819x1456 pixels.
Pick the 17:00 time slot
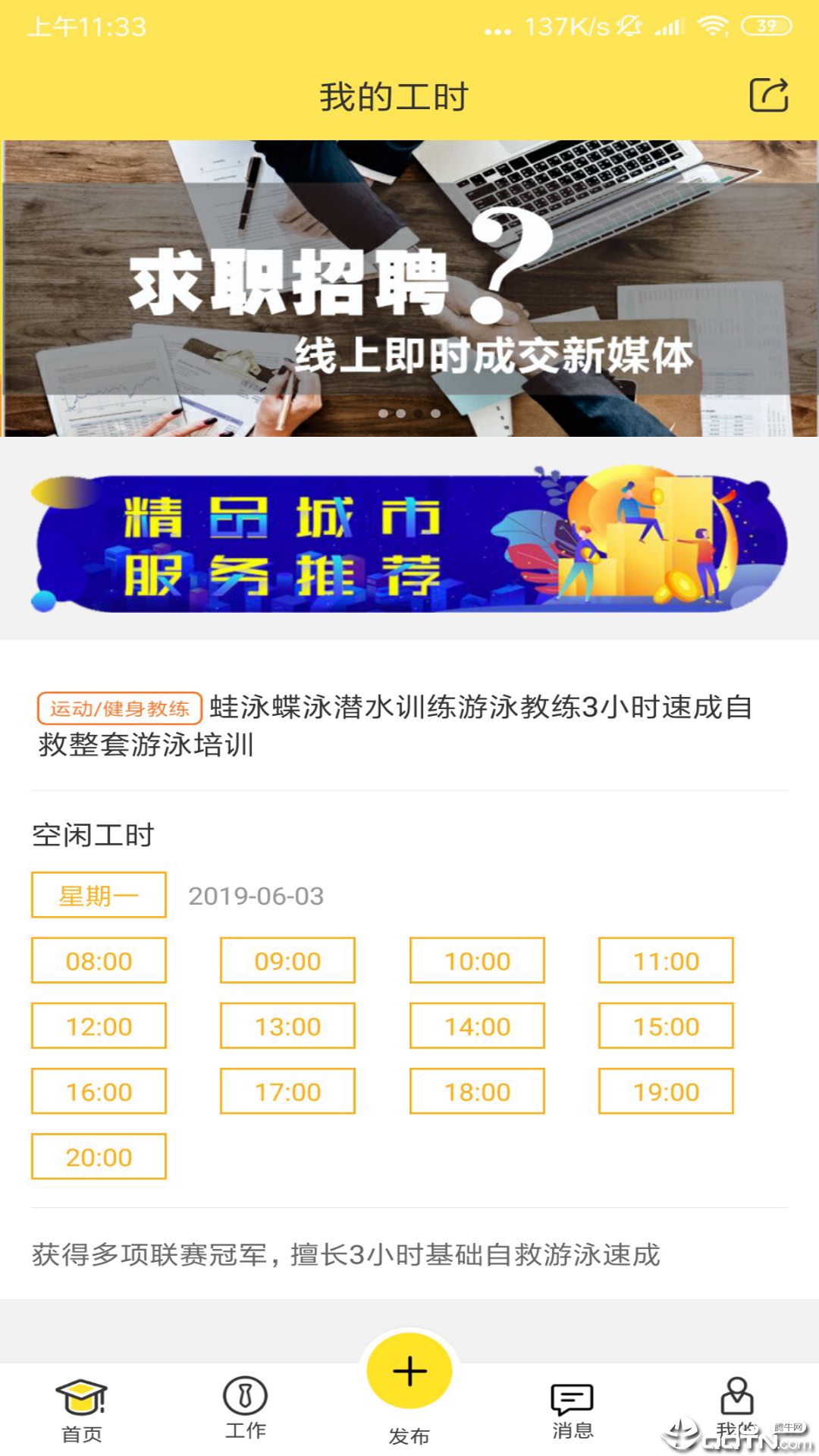tap(287, 1091)
